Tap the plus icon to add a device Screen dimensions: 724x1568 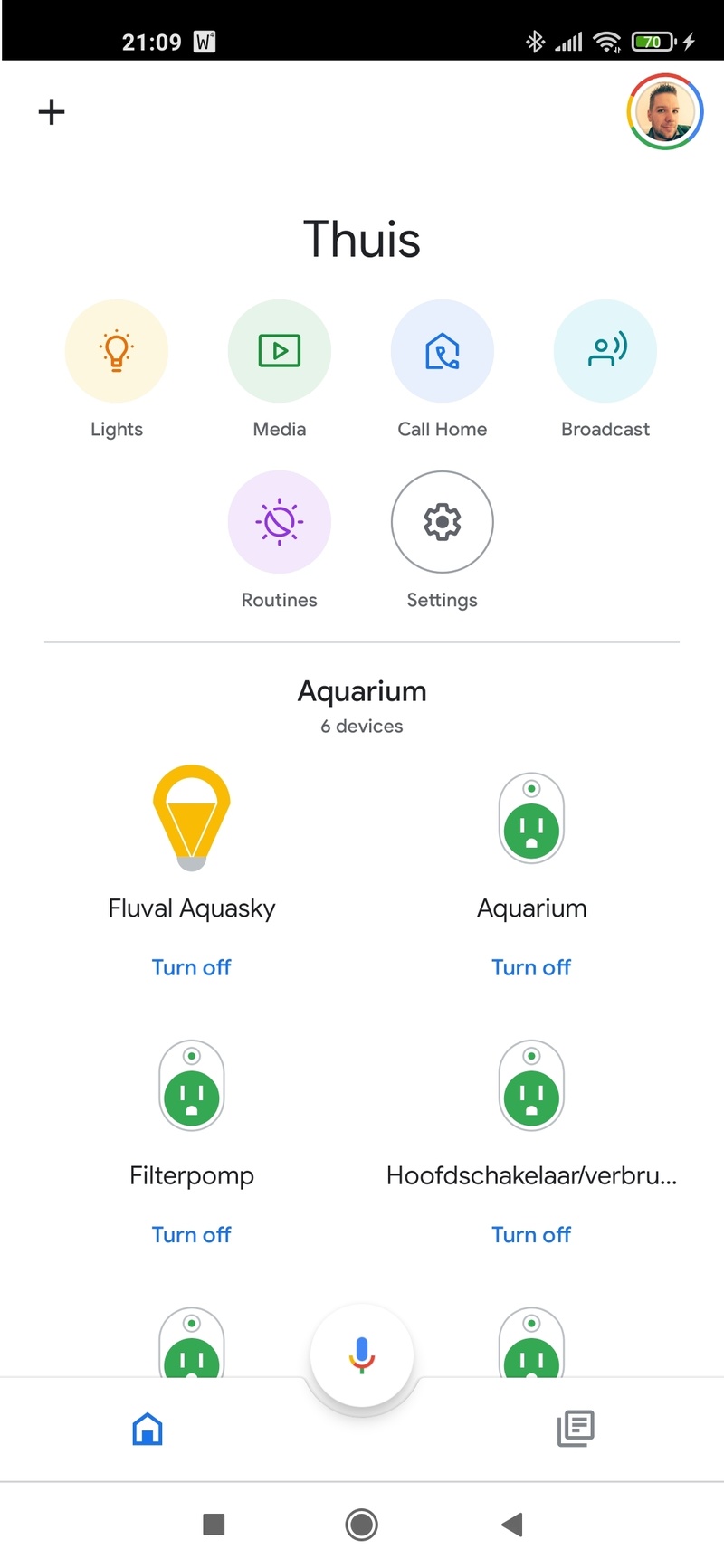pos(52,112)
